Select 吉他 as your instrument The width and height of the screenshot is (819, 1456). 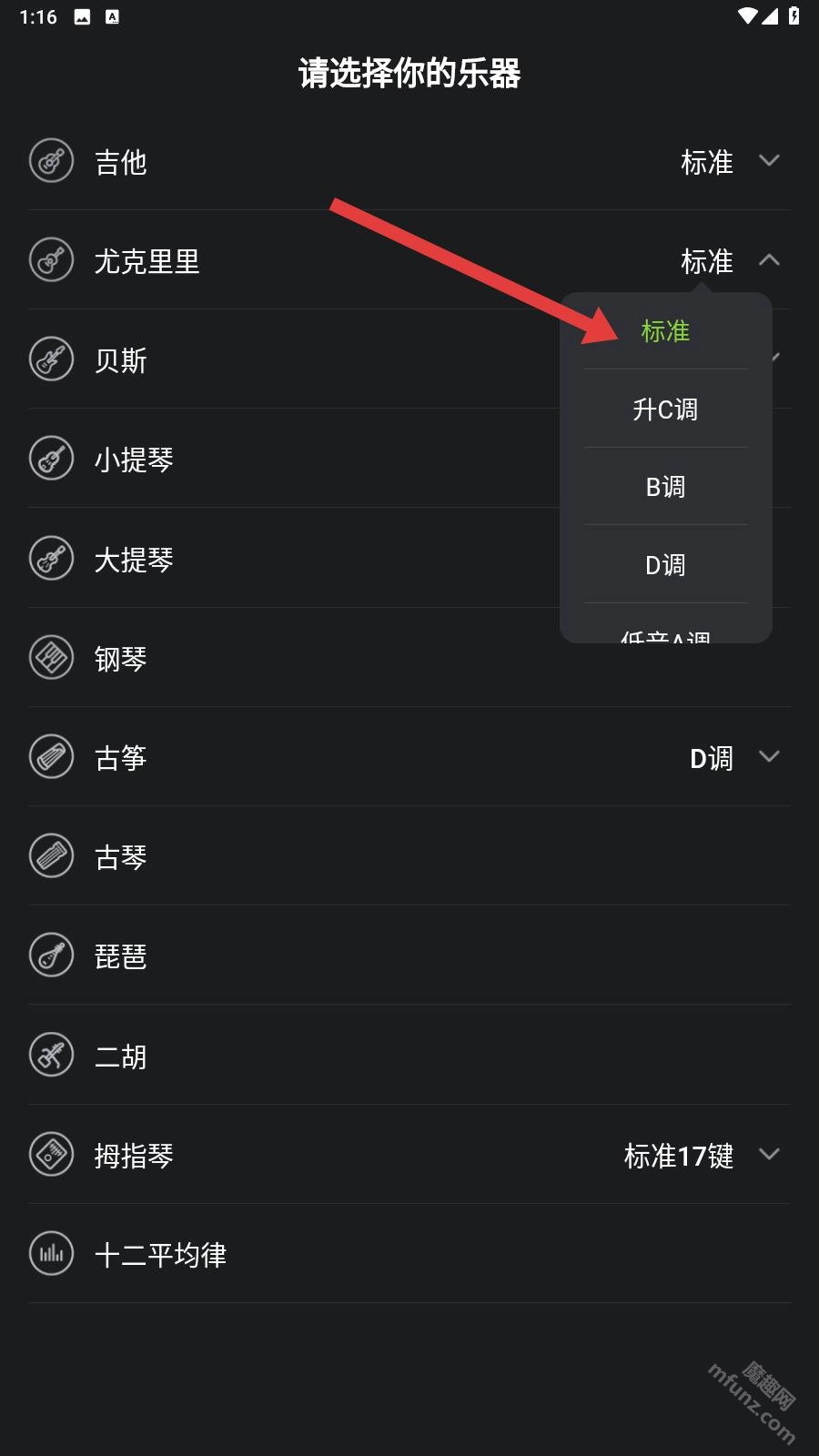click(x=121, y=162)
